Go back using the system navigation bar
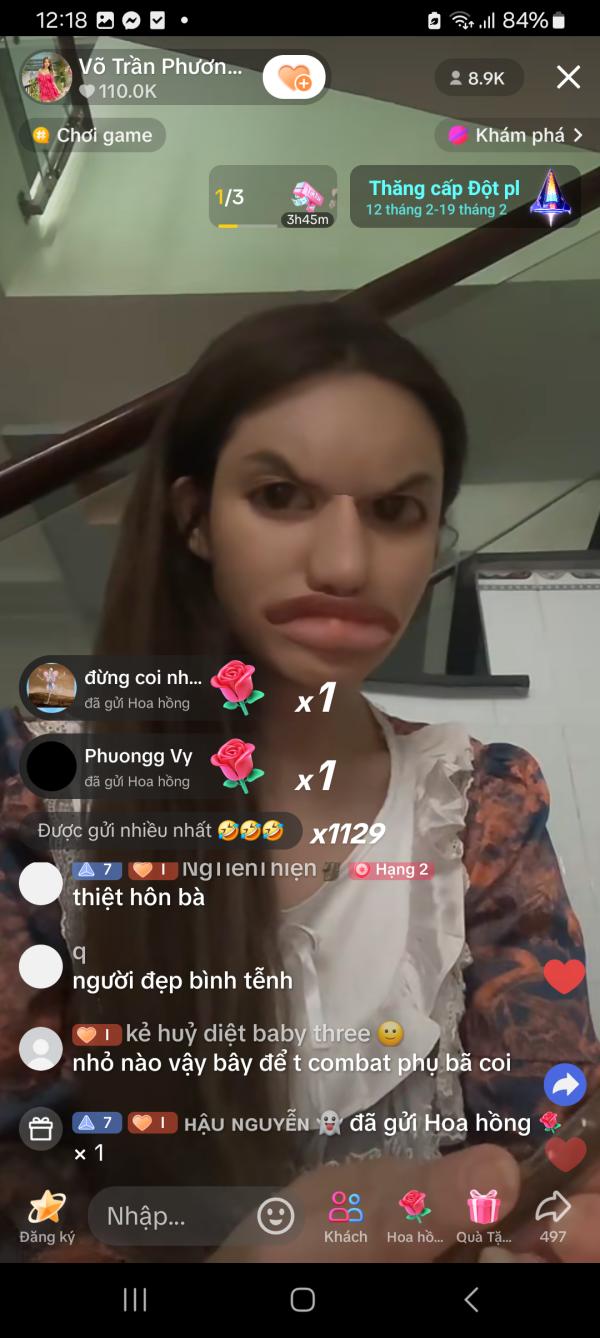 [x=471, y=1299]
